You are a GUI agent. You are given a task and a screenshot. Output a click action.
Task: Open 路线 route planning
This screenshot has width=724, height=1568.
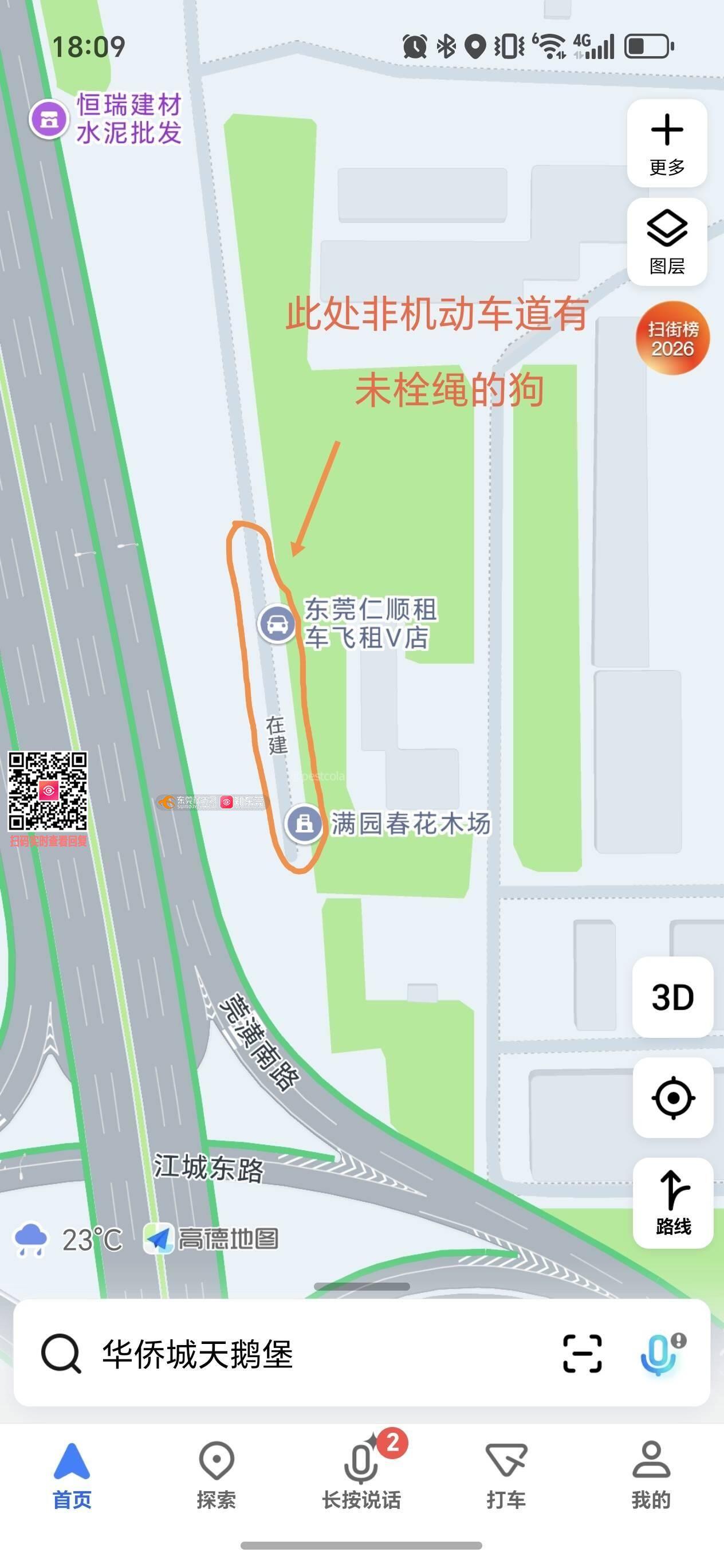click(x=672, y=1204)
